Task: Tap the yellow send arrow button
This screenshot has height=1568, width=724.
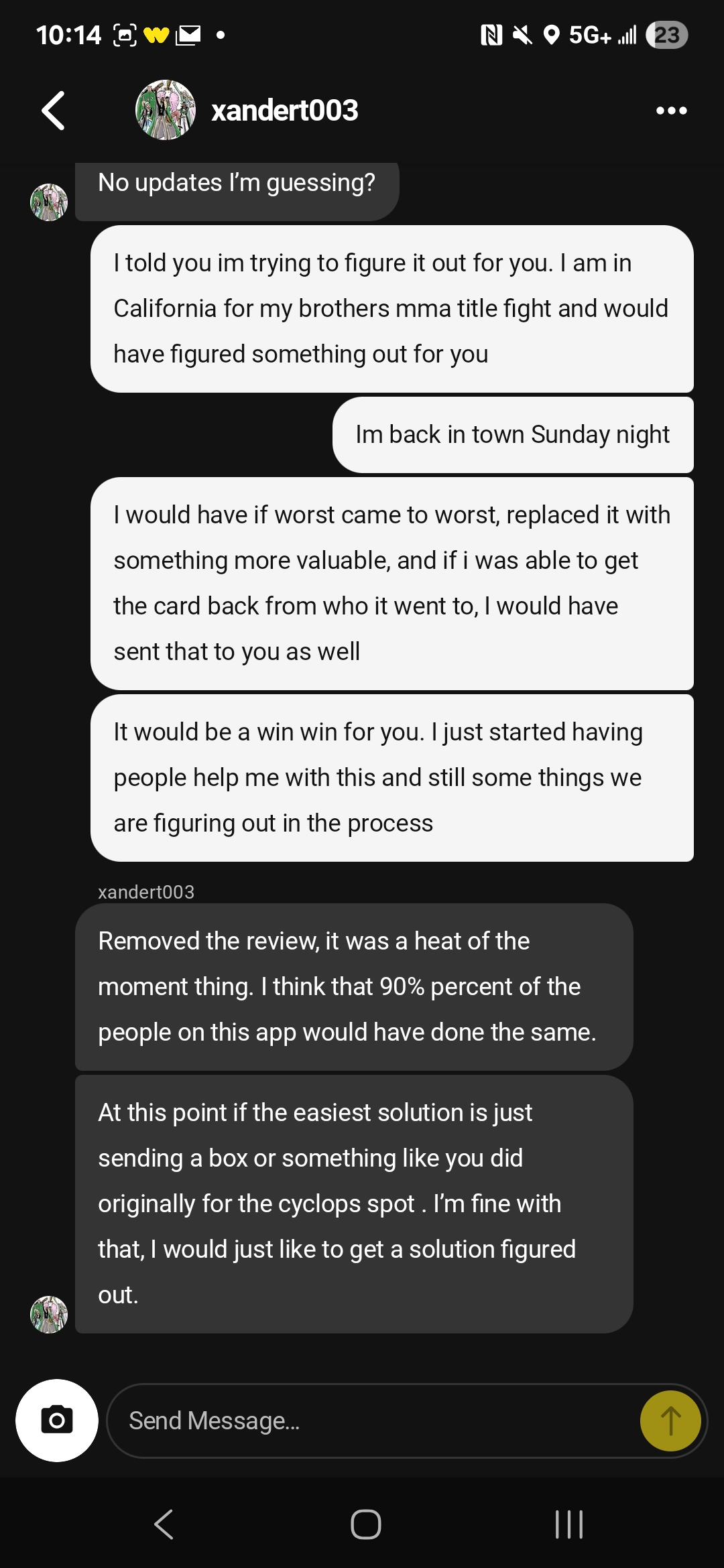Action: click(670, 1421)
